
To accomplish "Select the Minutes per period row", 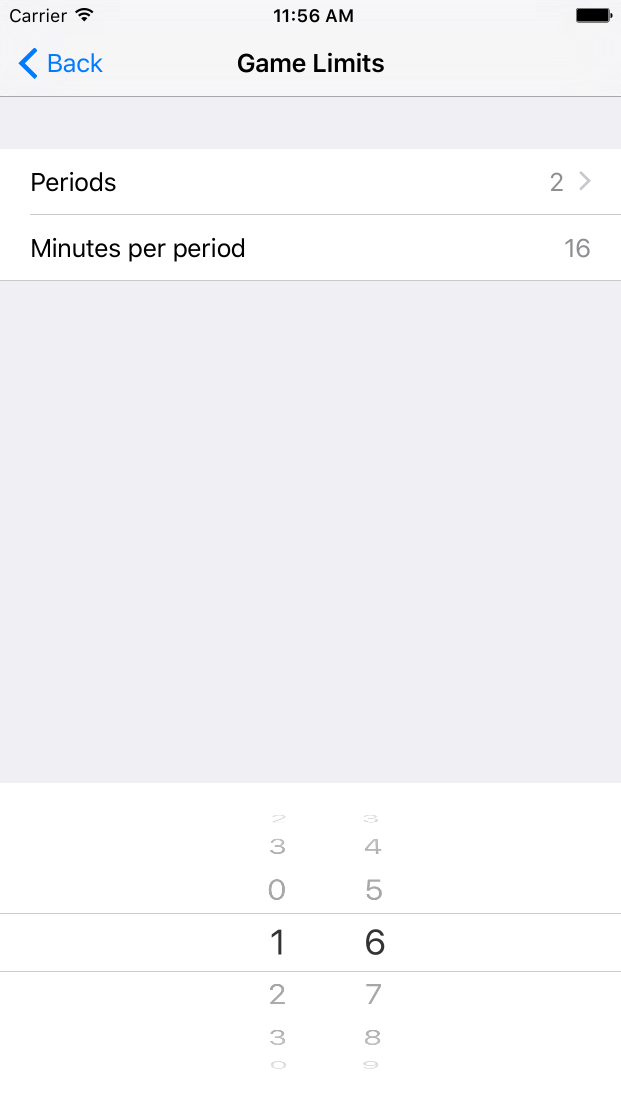I will (310, 248).
